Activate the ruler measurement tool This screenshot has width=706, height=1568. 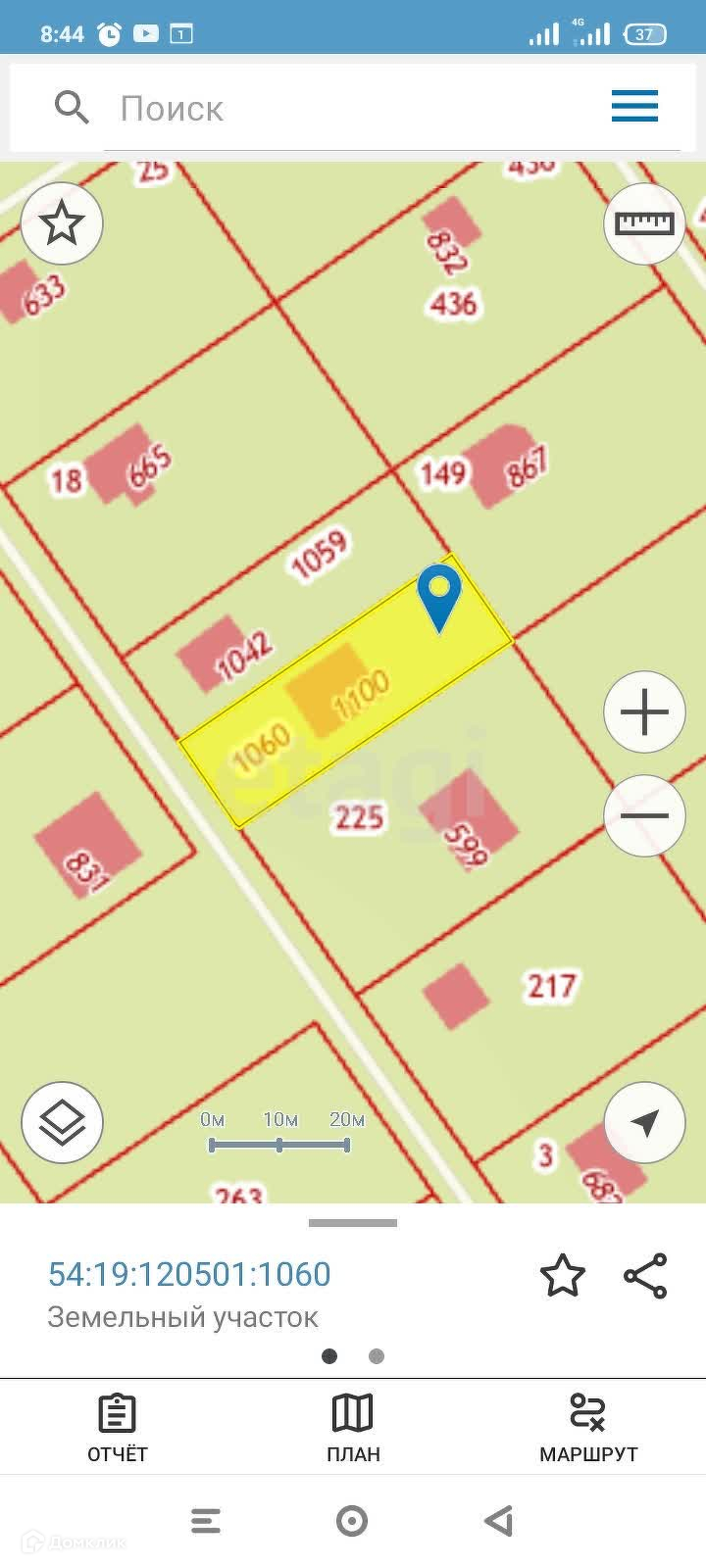(x=644, y=223)
